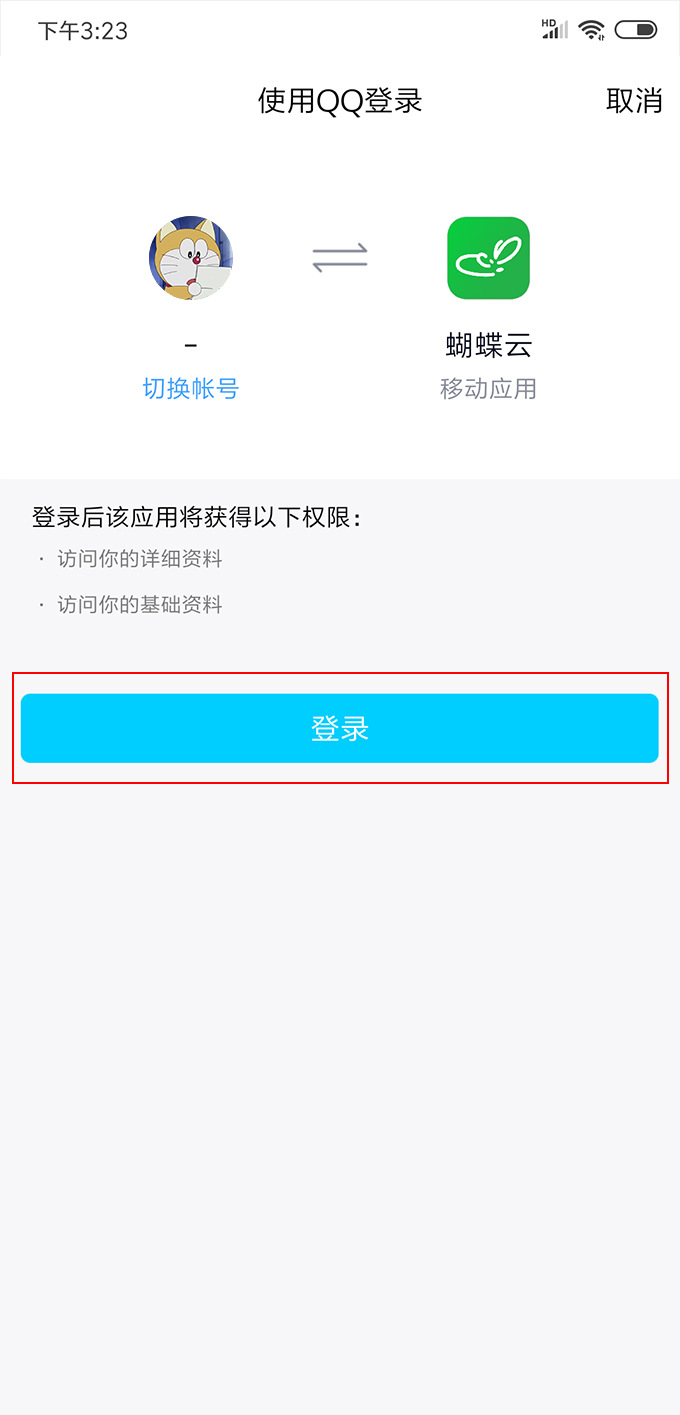Viewport: 680px width, 1415px height.
Task: Tap the 登录 button to log in
Action: [x=340, y=728]
